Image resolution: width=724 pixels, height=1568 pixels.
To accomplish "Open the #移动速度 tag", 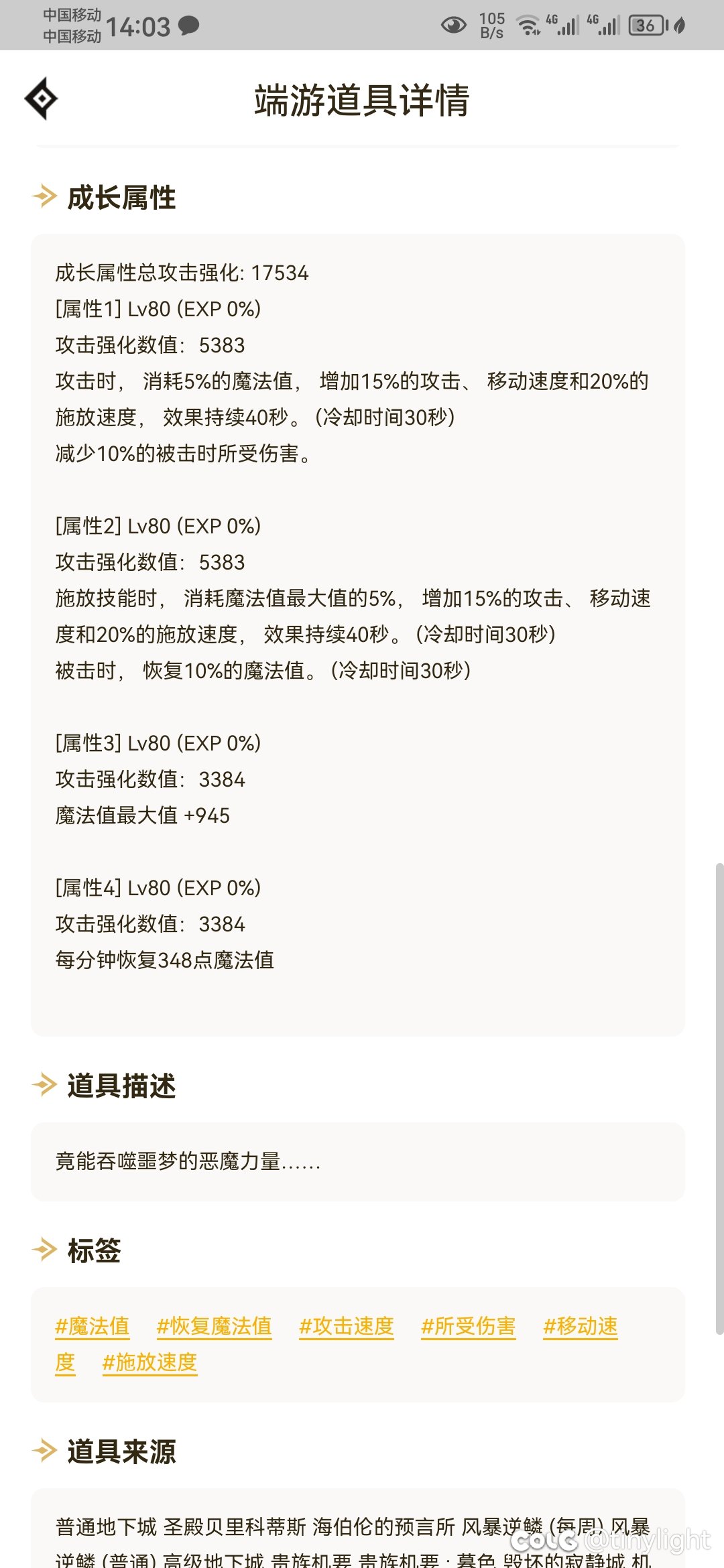I will click(580, 1326).
